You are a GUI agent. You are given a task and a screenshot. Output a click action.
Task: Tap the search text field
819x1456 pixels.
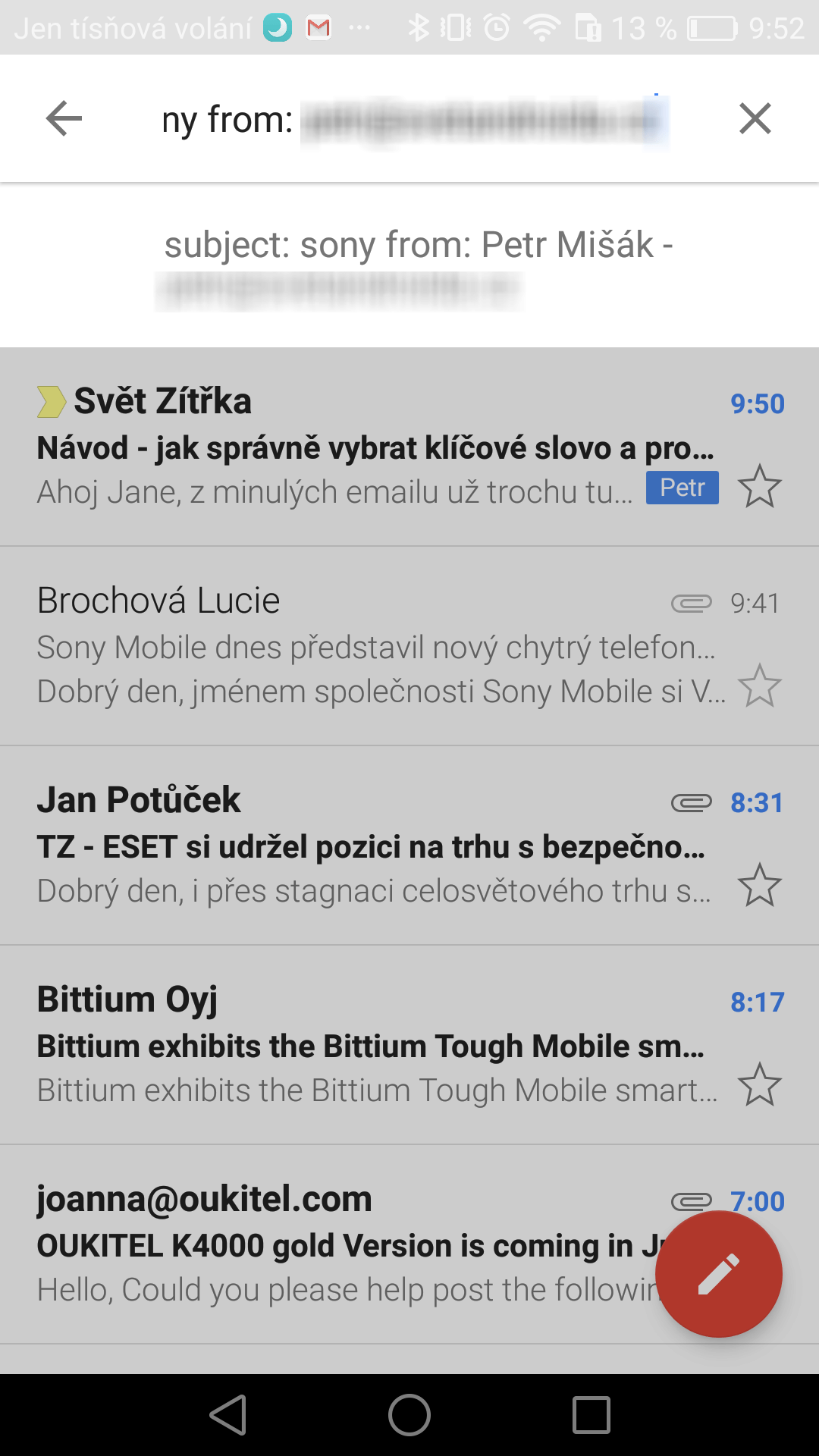416,119
